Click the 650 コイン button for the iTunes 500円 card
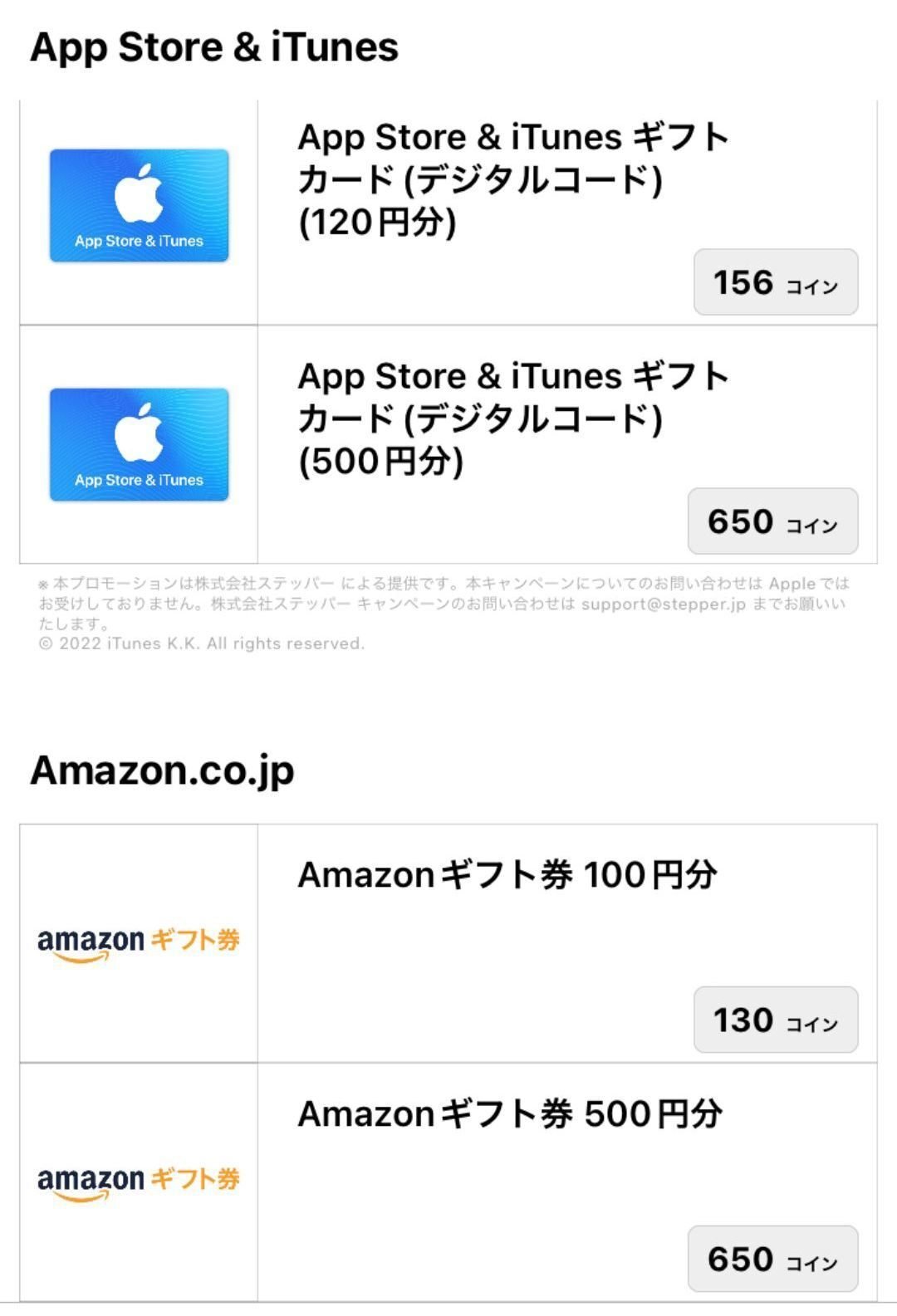 coord(774,521)
